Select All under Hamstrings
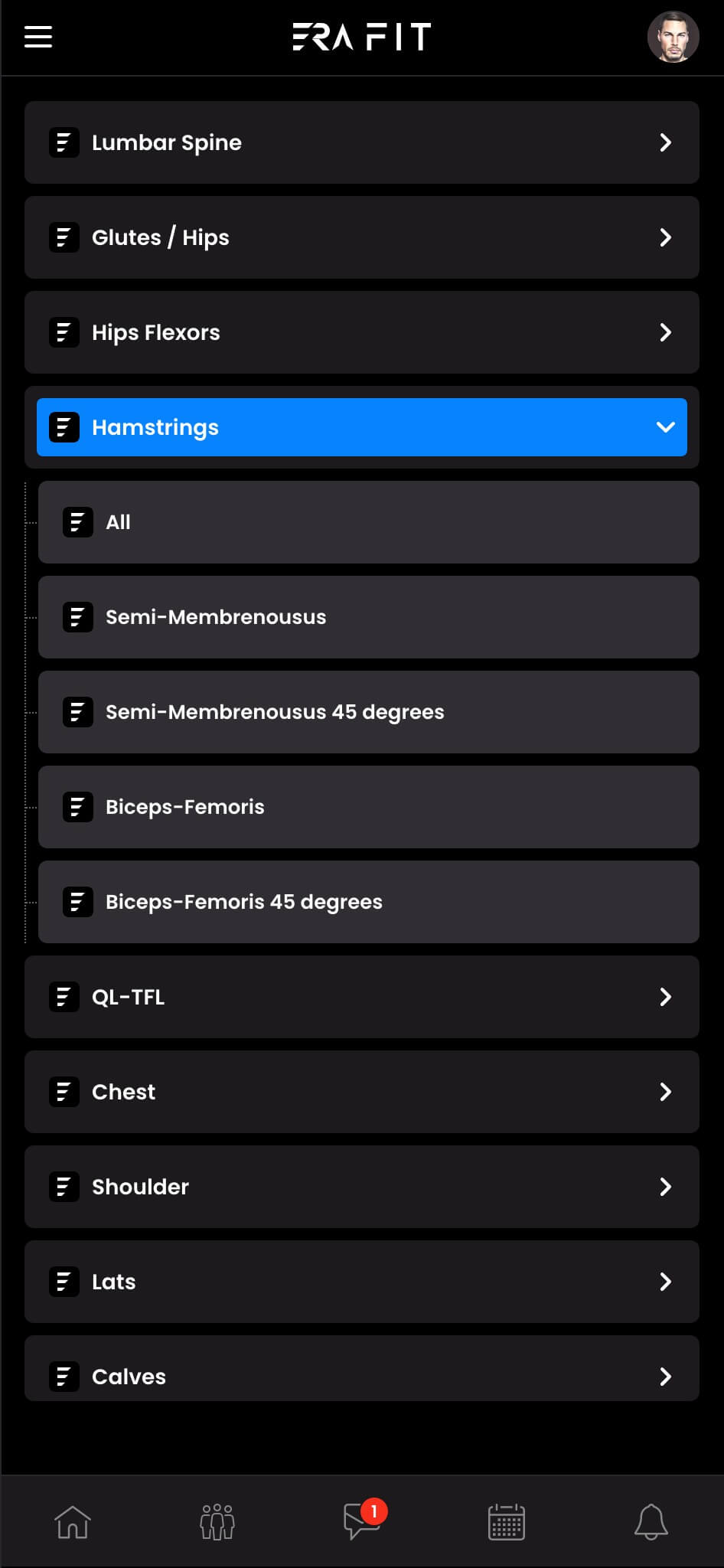 click(369, 522)
